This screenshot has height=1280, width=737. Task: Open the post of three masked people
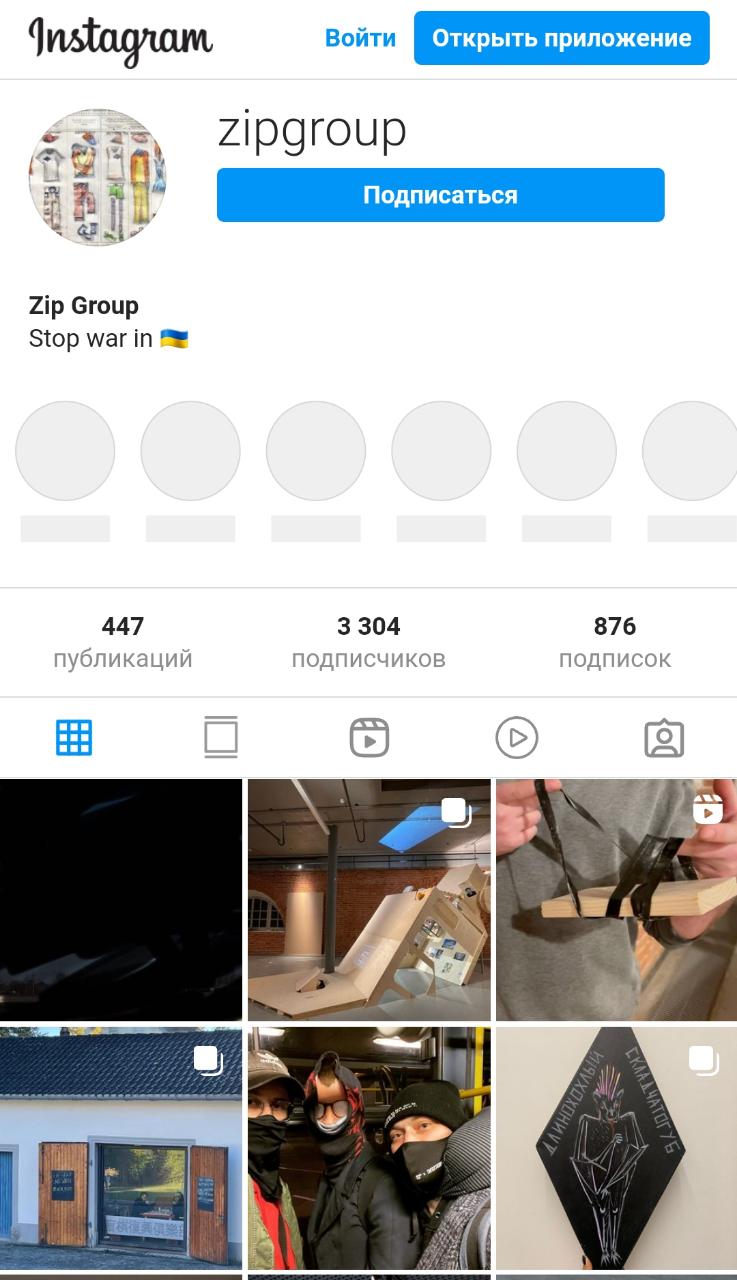coord(369,1148)
